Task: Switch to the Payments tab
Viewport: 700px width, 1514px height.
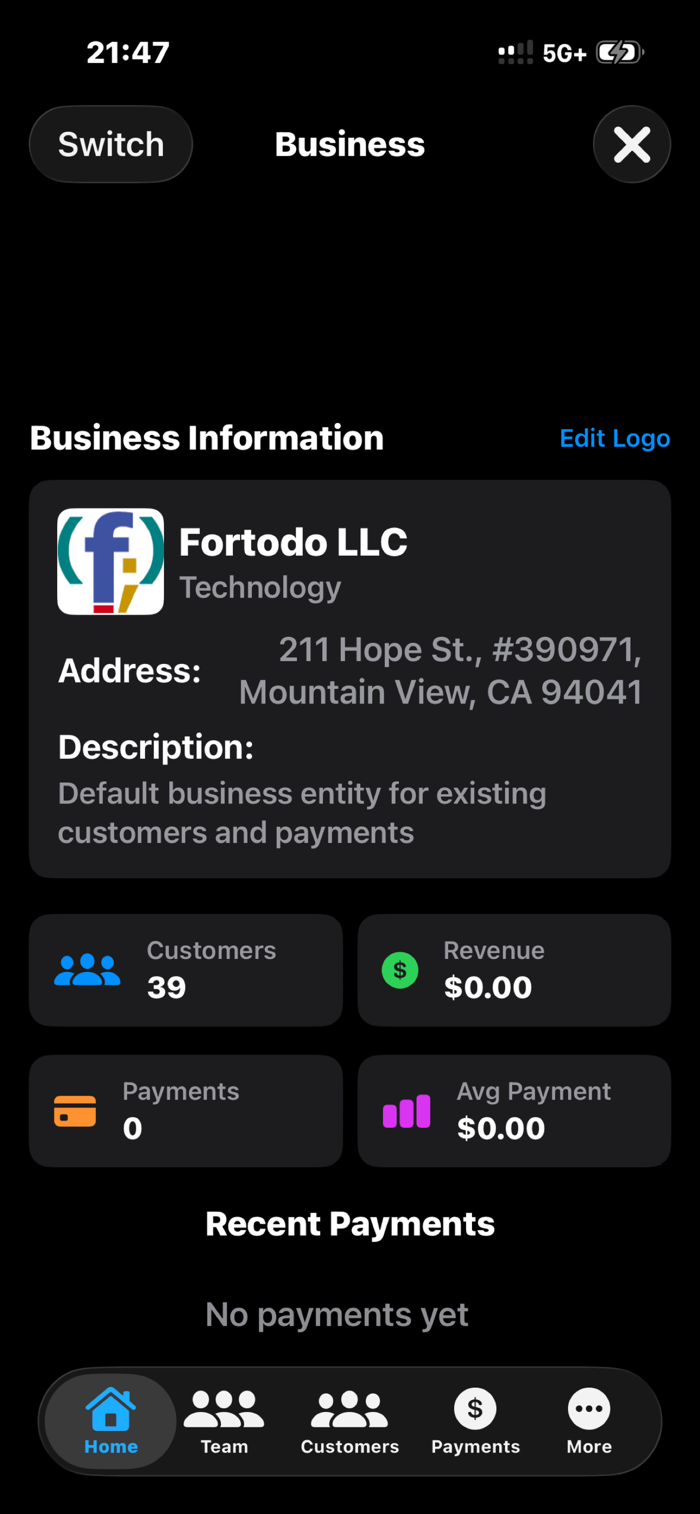Action: (x=475, y=1421)
